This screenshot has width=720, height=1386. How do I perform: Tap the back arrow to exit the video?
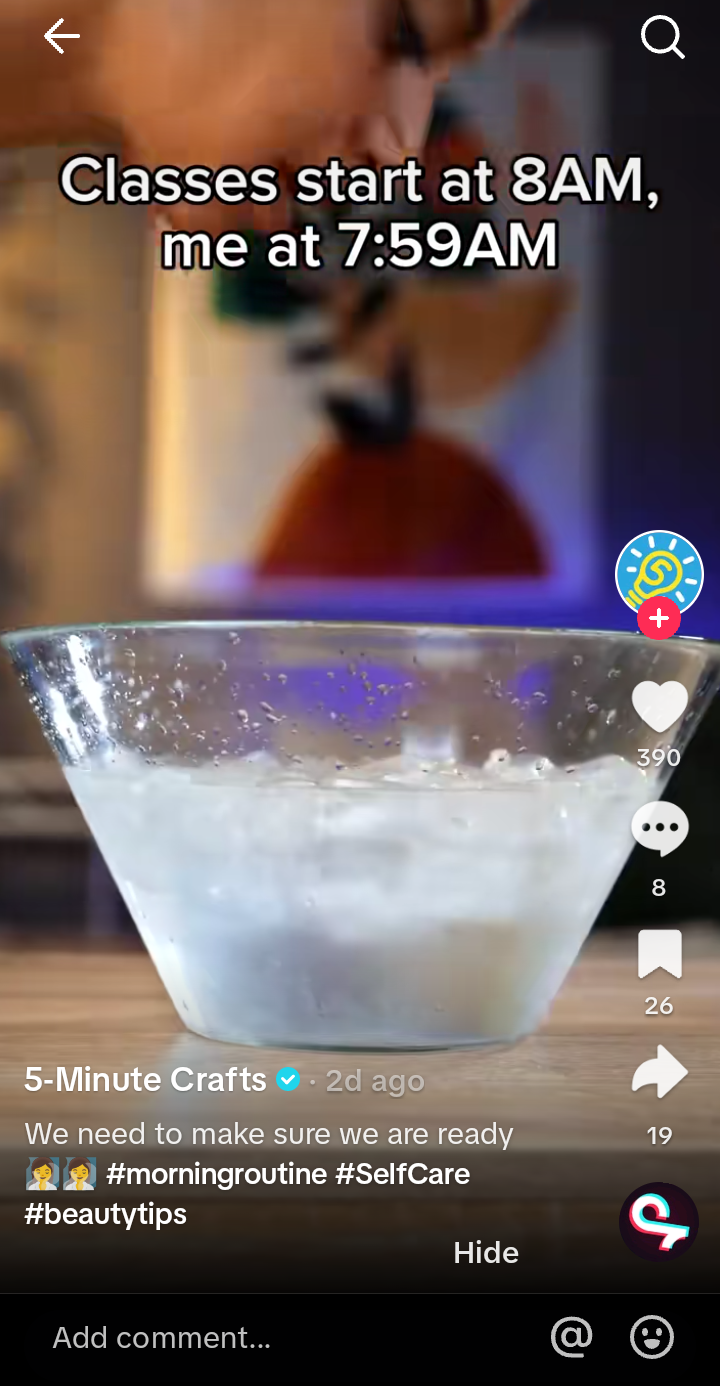(61, 36)
